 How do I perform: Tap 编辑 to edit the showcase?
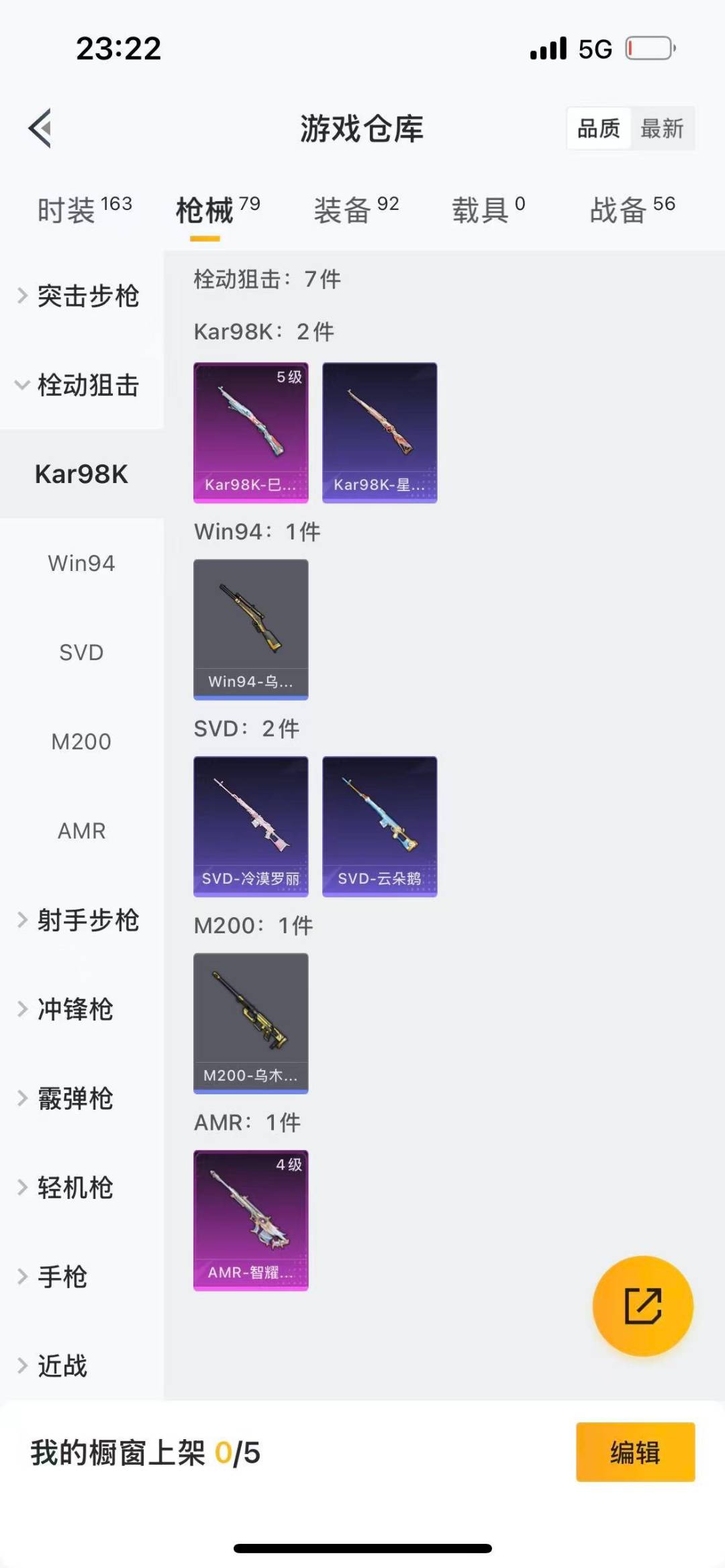(635, 1452)
